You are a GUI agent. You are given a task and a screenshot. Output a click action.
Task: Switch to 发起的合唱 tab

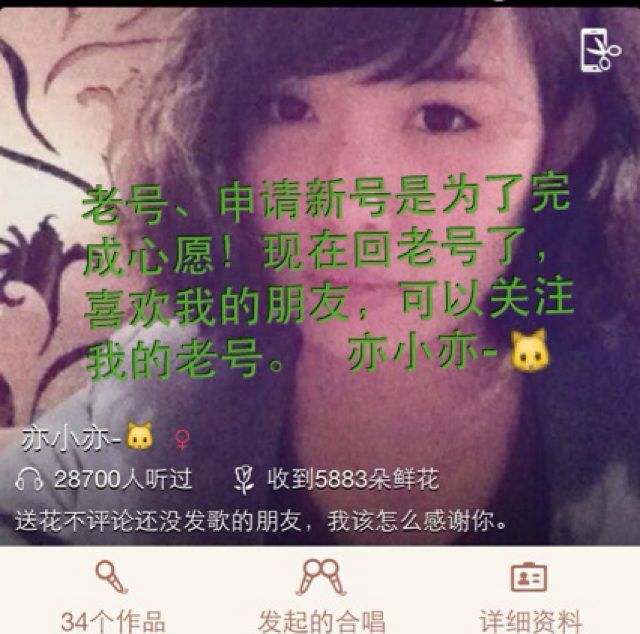pos(321,594)
